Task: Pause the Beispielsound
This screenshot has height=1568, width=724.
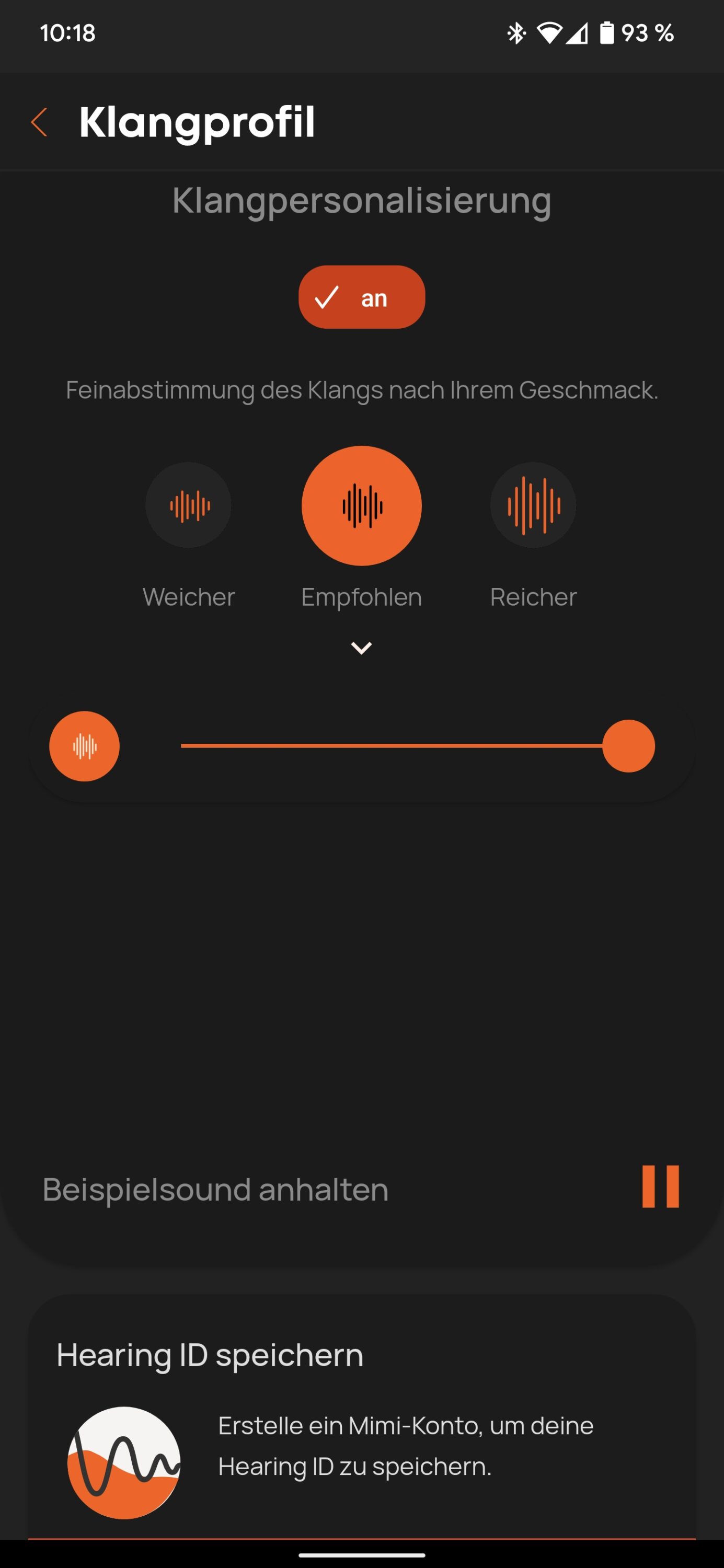Action: click(x=660, y=1186)
